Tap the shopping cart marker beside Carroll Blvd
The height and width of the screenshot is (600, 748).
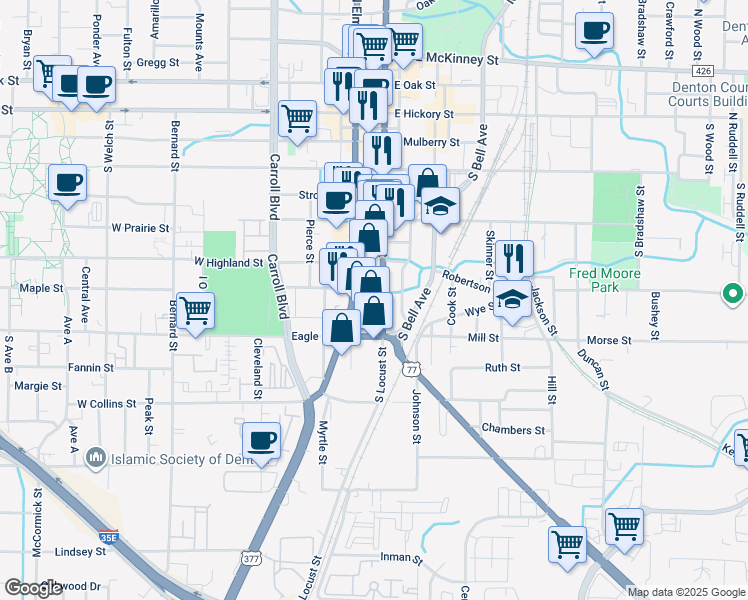[x=298, y=119]
